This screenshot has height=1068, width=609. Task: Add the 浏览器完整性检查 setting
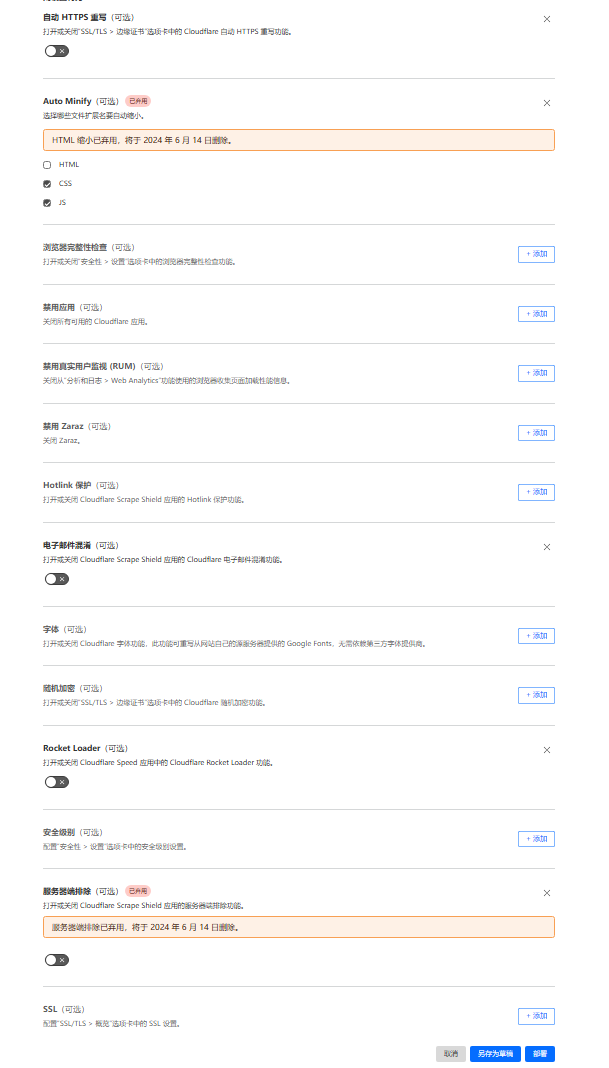(x=536, y=254)
